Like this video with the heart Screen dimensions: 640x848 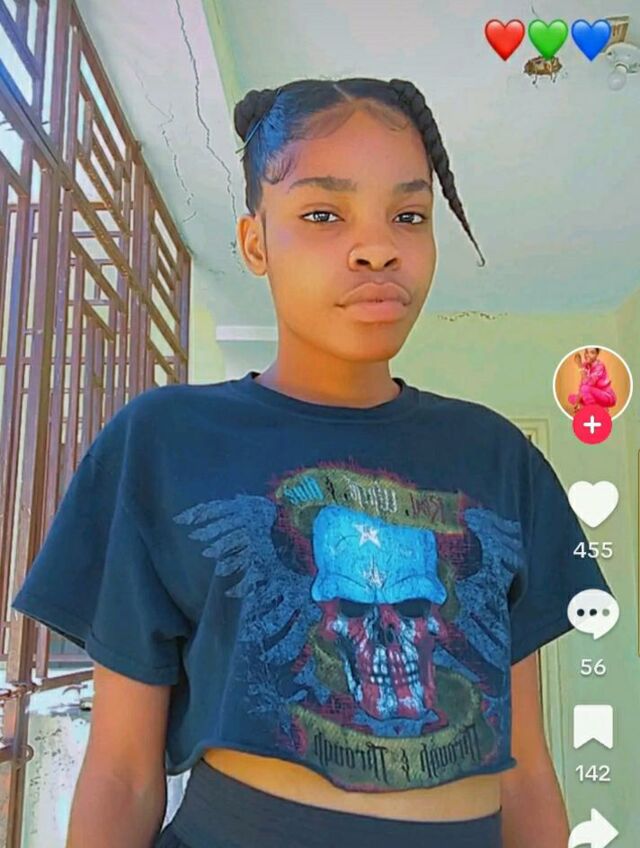click(x=593, y=504)
